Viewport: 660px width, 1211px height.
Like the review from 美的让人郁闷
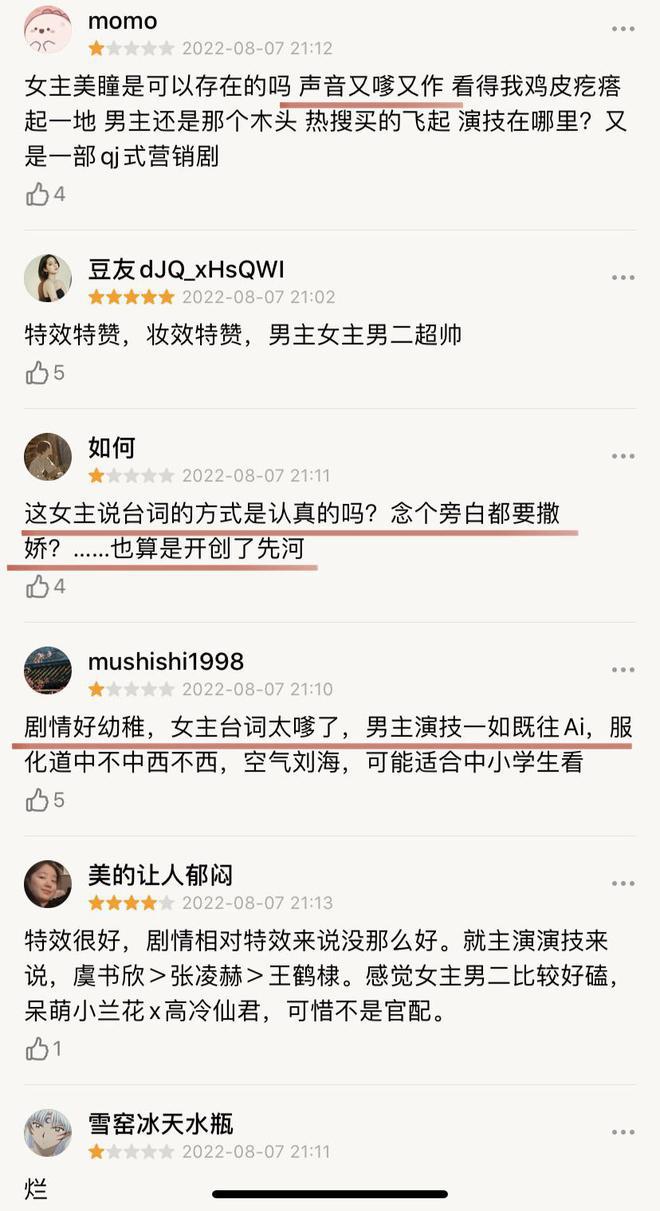[x=38, y=1049]
